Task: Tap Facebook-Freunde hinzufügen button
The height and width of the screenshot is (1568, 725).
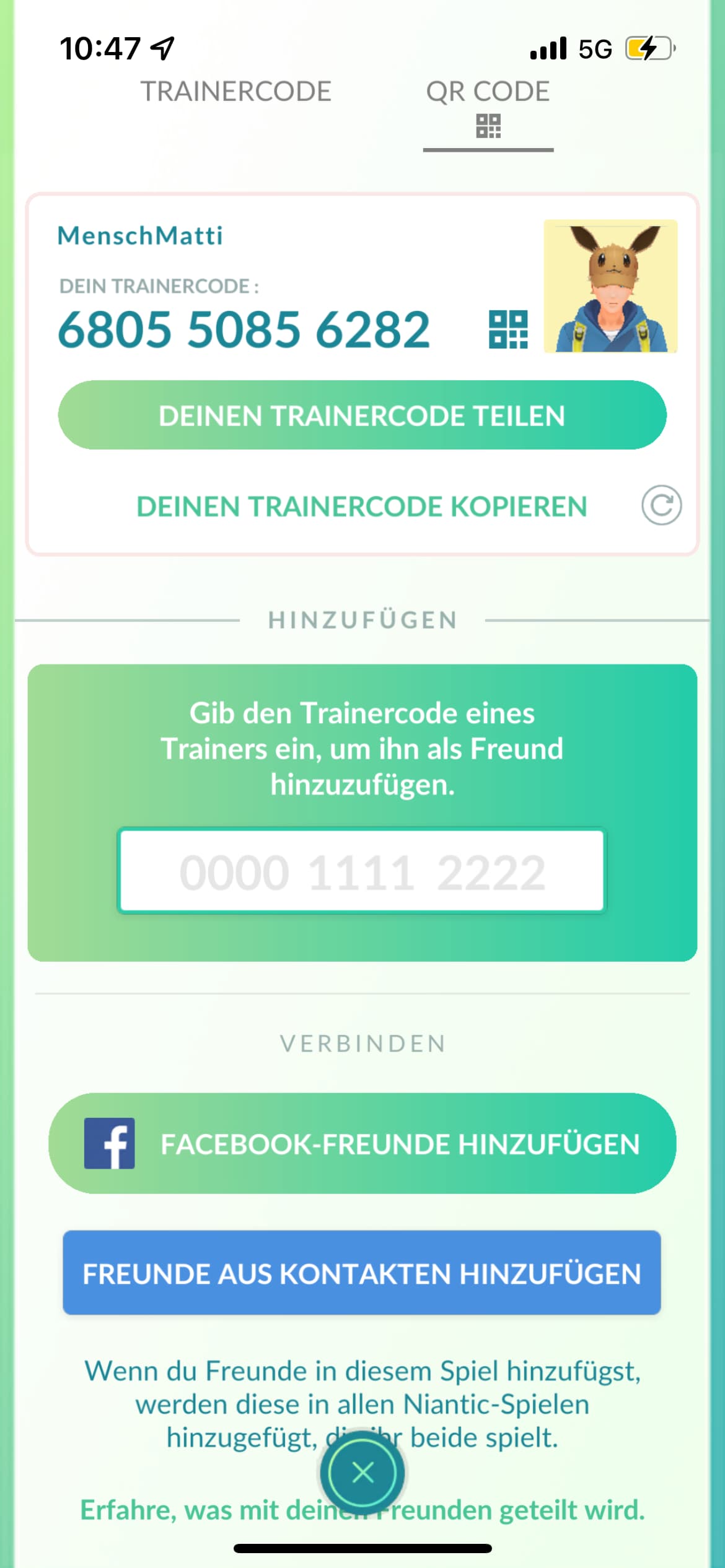Action: click(x=362, y=1143)
